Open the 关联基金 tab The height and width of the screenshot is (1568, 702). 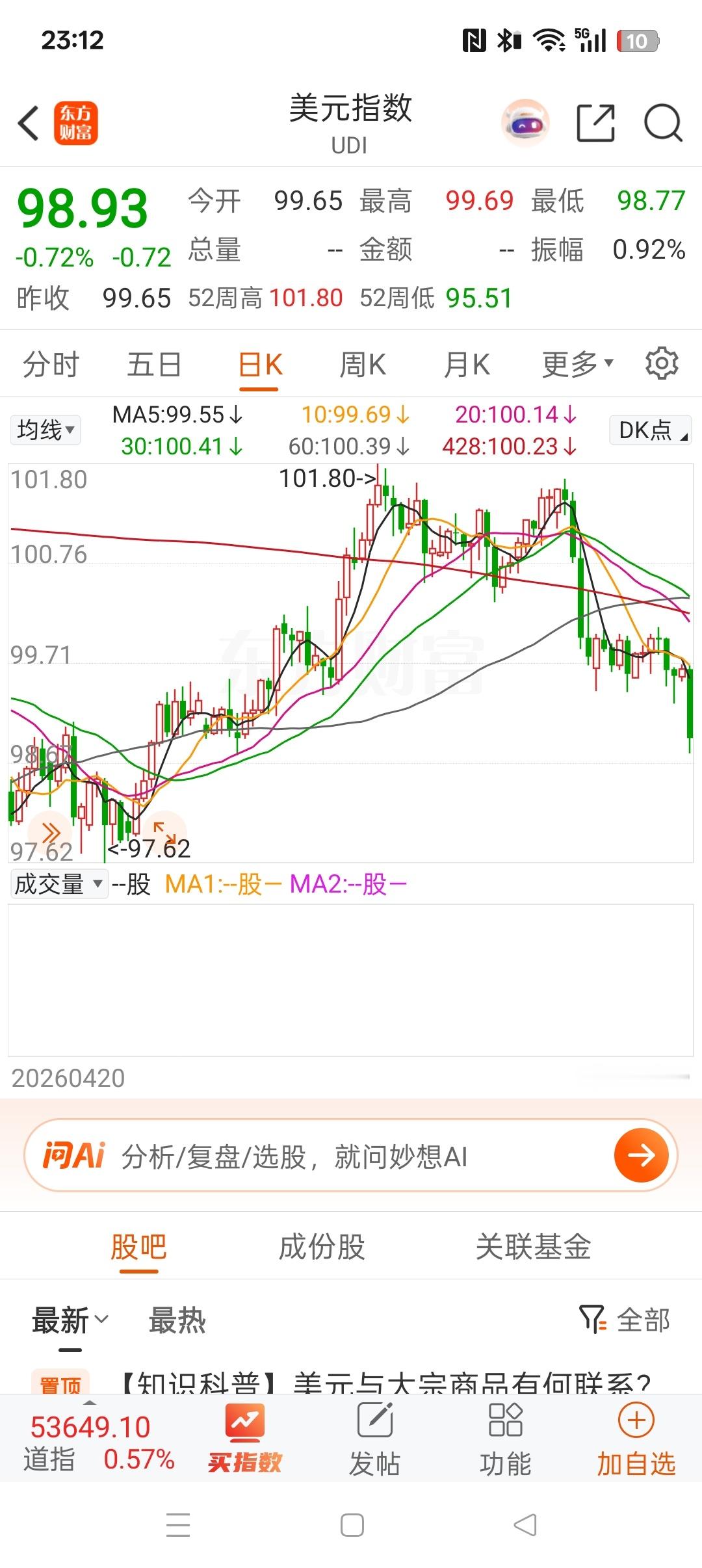click(533, 1247)
